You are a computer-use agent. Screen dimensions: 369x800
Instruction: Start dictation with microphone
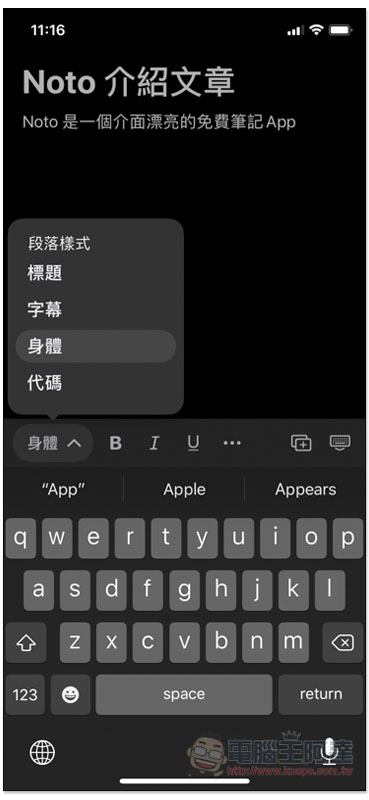330,752
